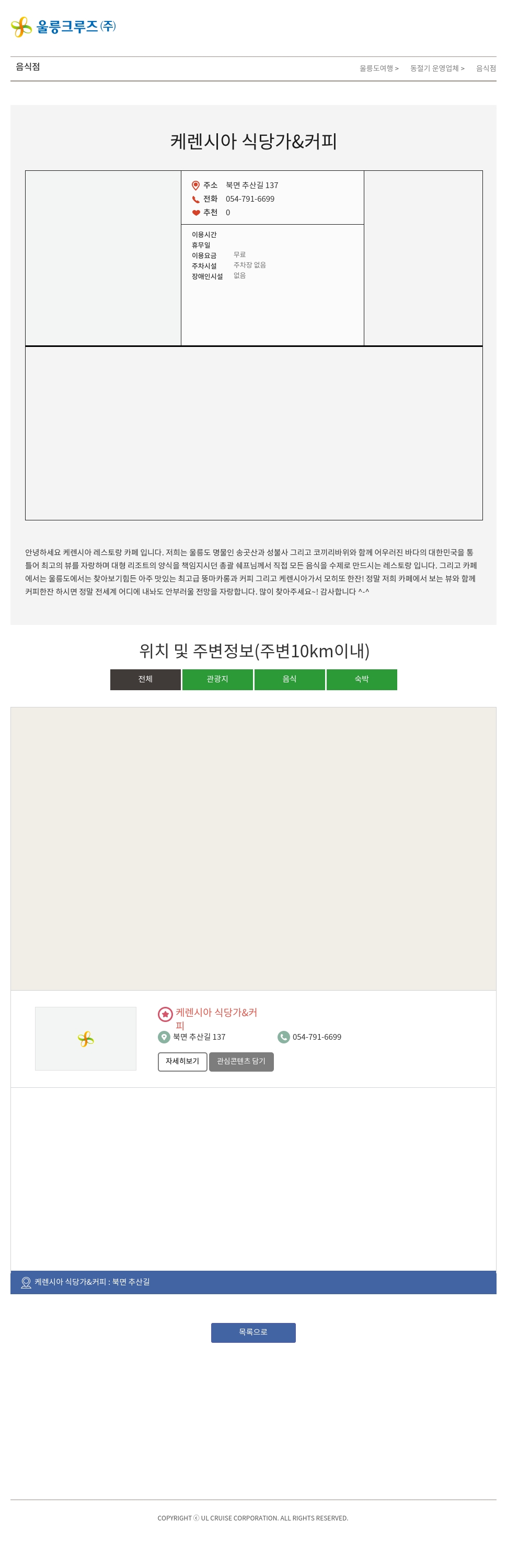This screenshot has height=1568, width=507.
Task: Switch to the 숙박 tab
Action: tap(362, 679)
